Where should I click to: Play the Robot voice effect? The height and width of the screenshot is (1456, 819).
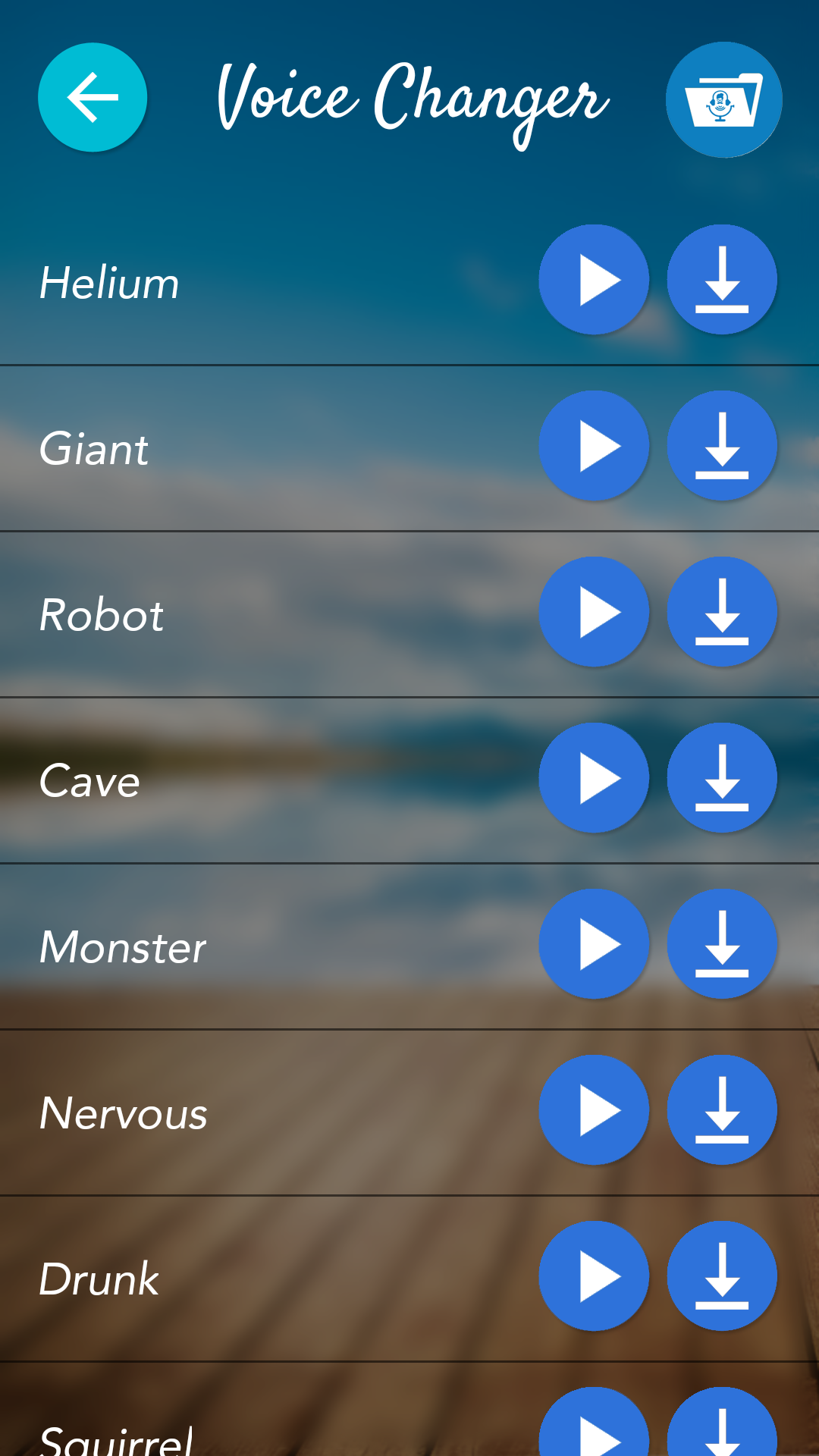click(x=595, y=612)
